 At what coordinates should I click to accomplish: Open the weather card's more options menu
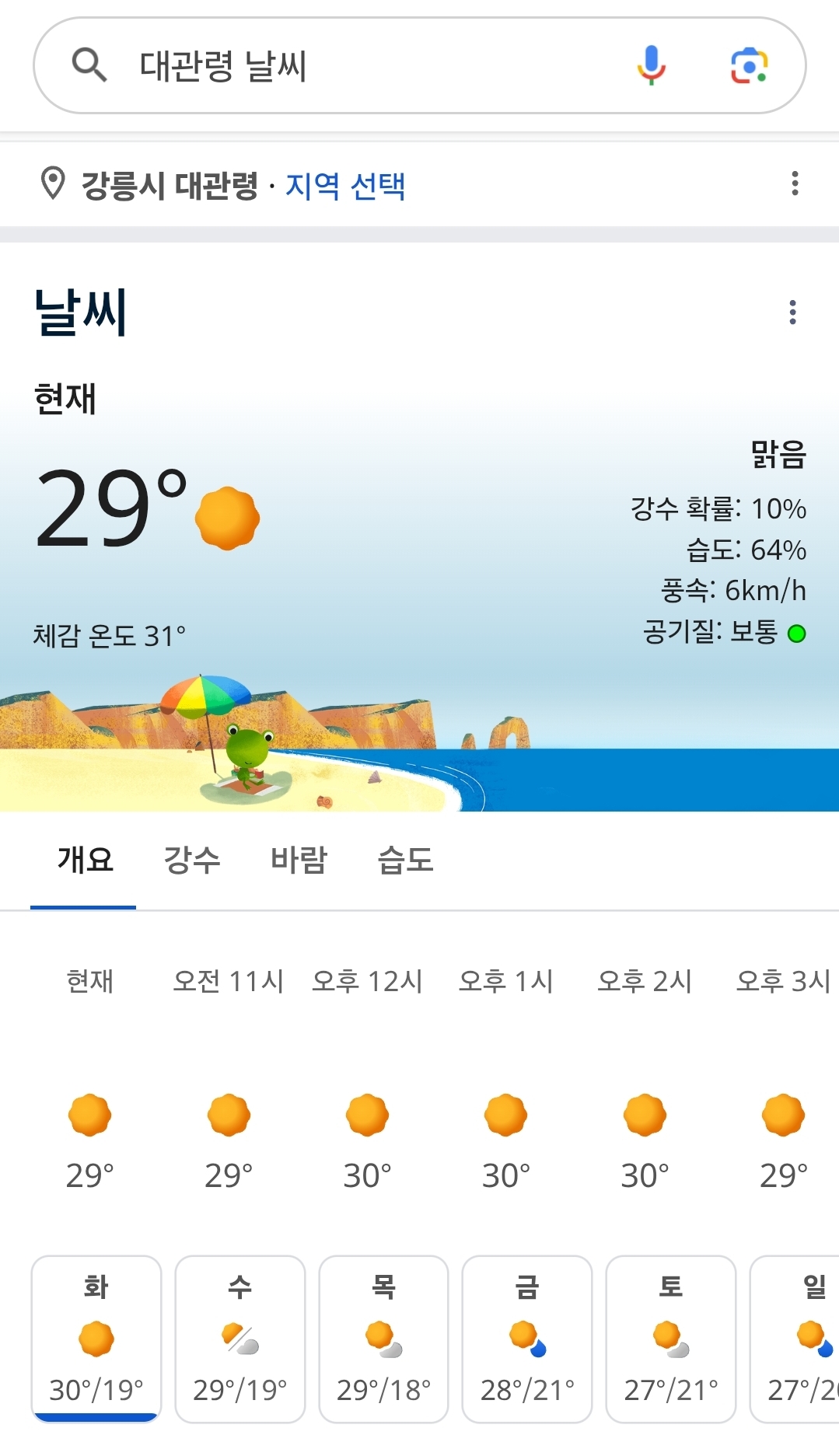[x=792, y=312]
